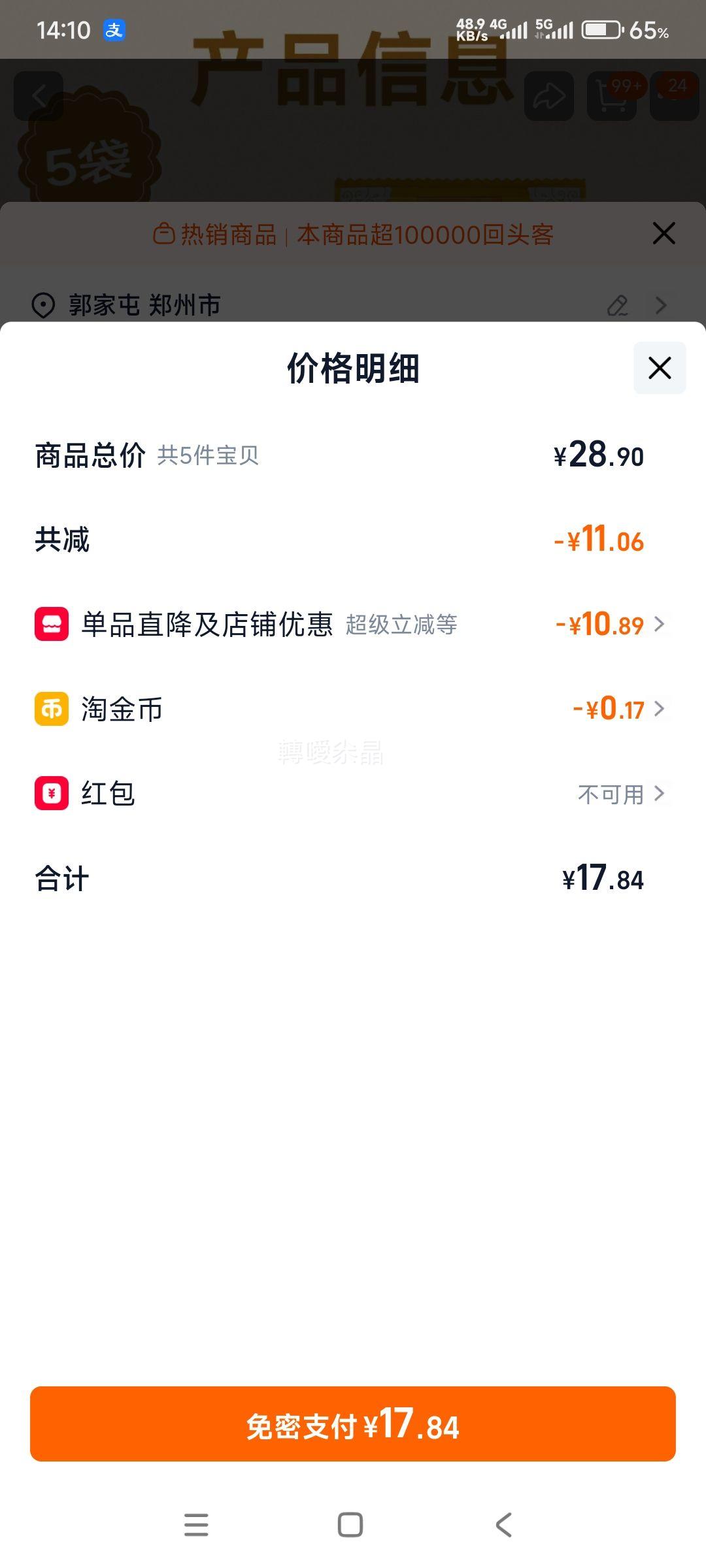Expand the 淘金币 deduction details
The image size is (706, 1568).
660,710
